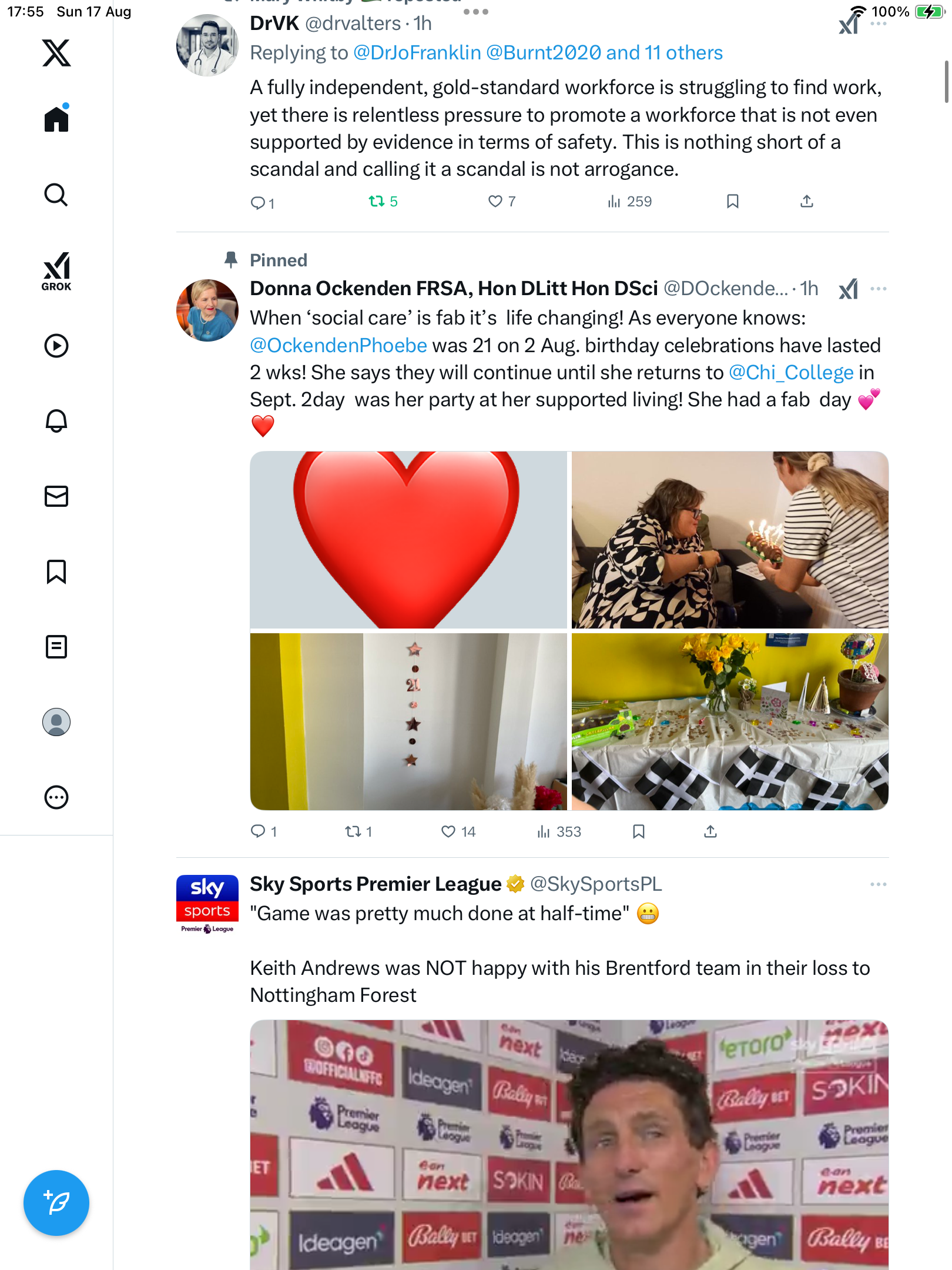Open direct messages envelope
Viewport: 952px width, 1270px height.
point(56,496)
